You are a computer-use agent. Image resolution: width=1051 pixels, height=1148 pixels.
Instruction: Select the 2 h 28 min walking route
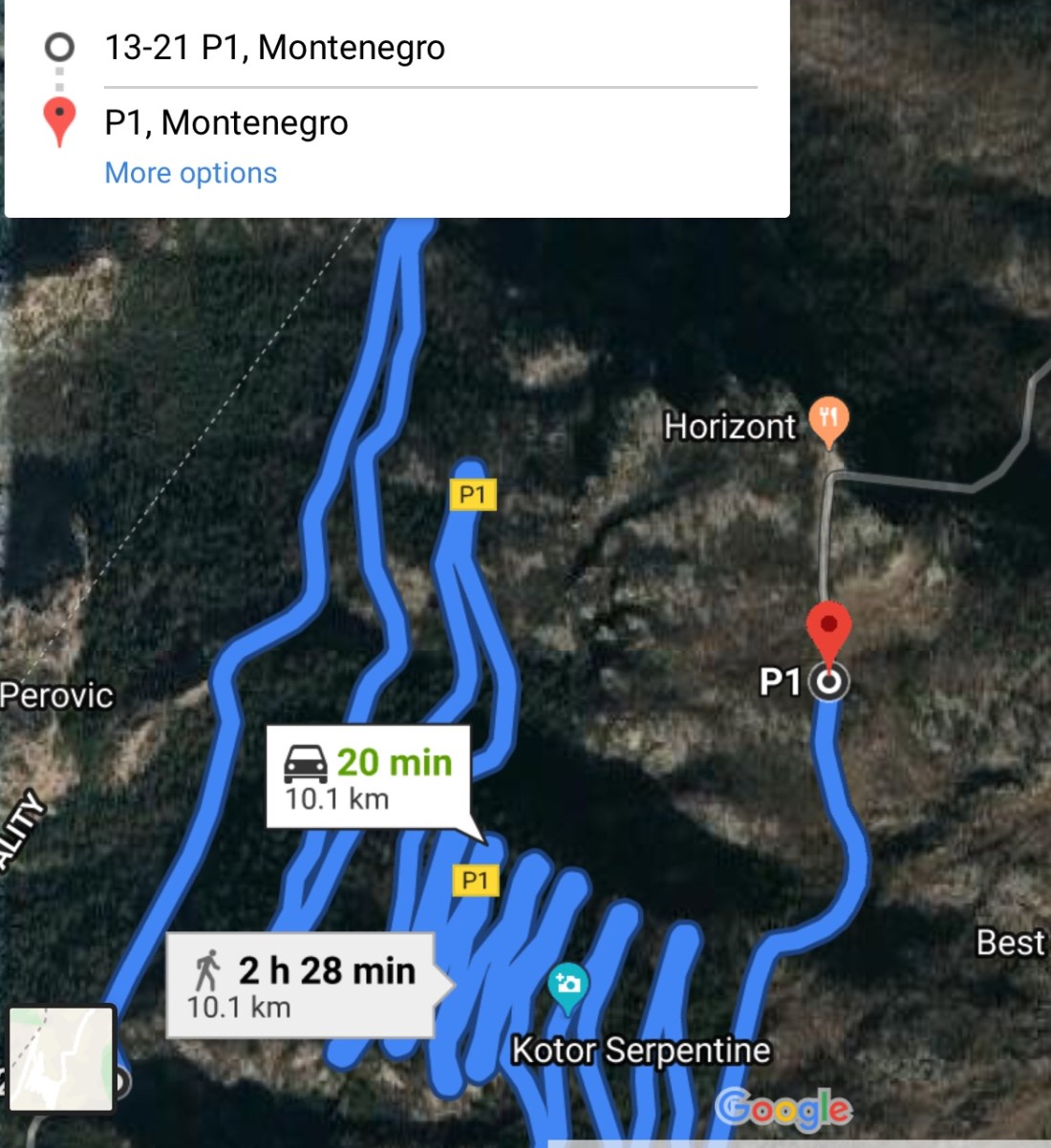click(x=301, y=986)
